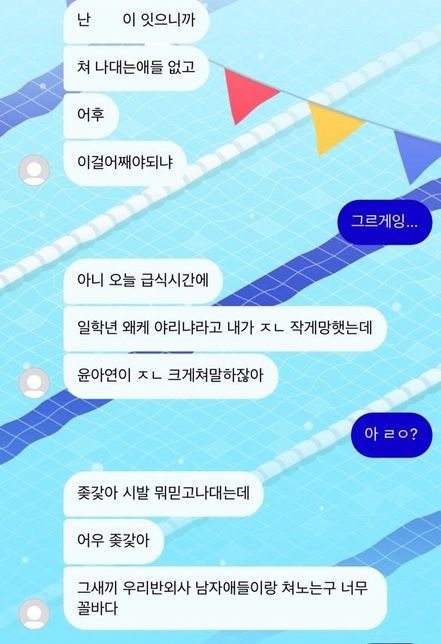
Task: Open sender's avatar beside the 이걸어째야되냐 message
Action: tap(34, 170)
